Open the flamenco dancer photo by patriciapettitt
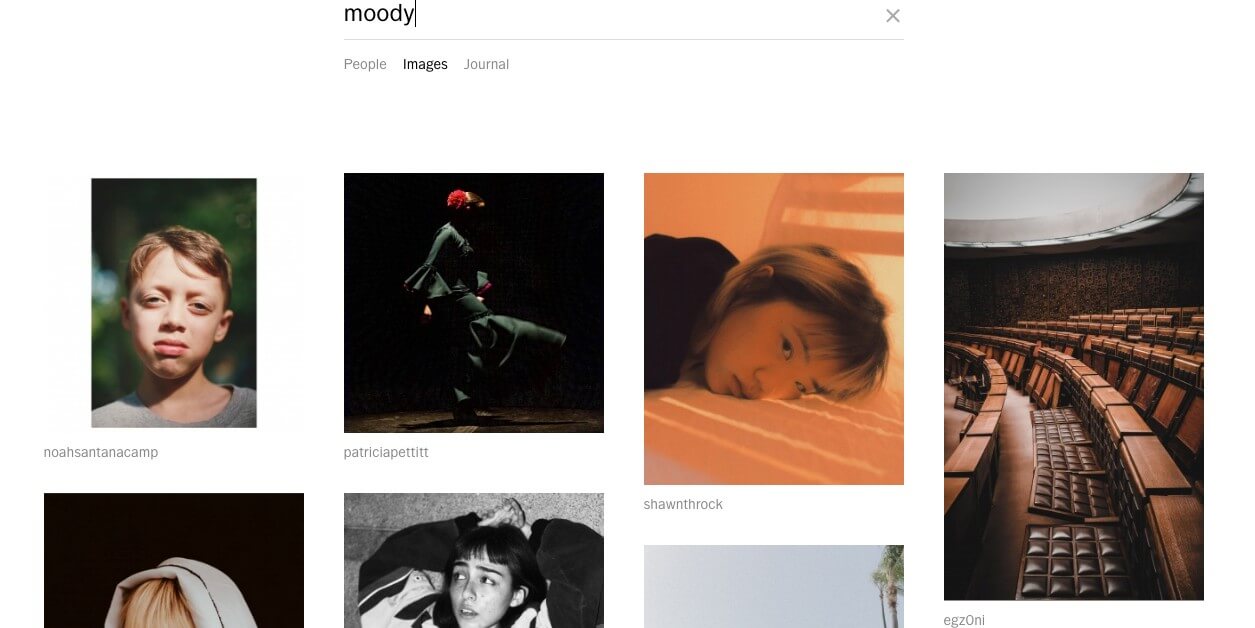The width and height of the screenshot is (1255, 628). (474, 303)
